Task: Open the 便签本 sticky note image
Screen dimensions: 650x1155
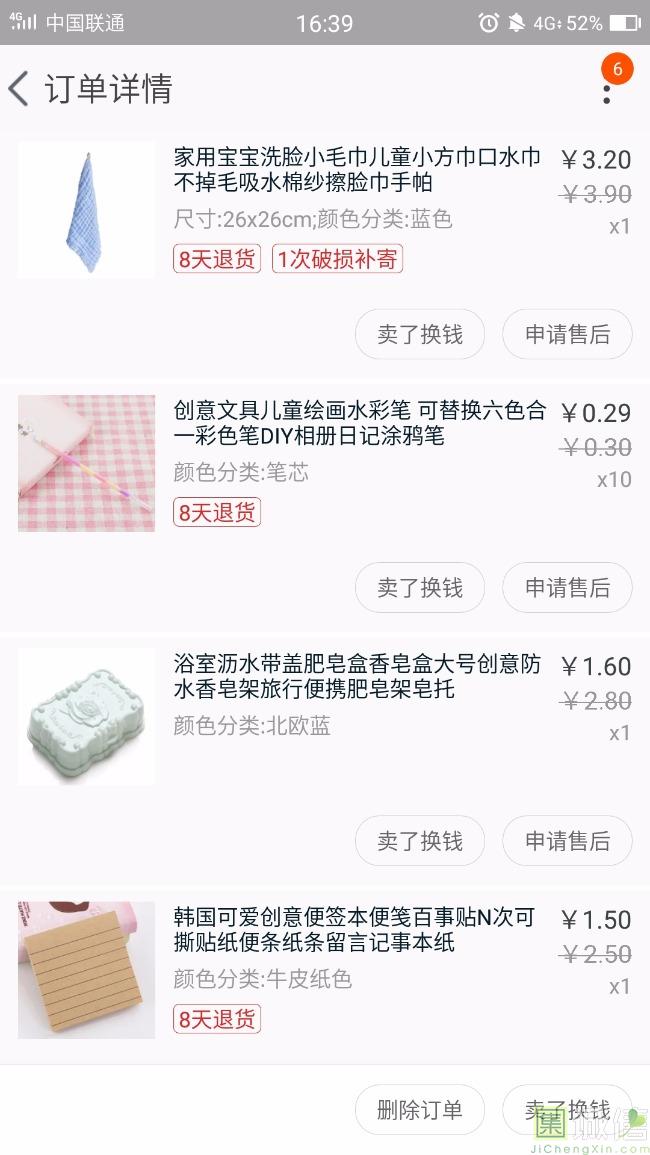Action: (87, 970)
